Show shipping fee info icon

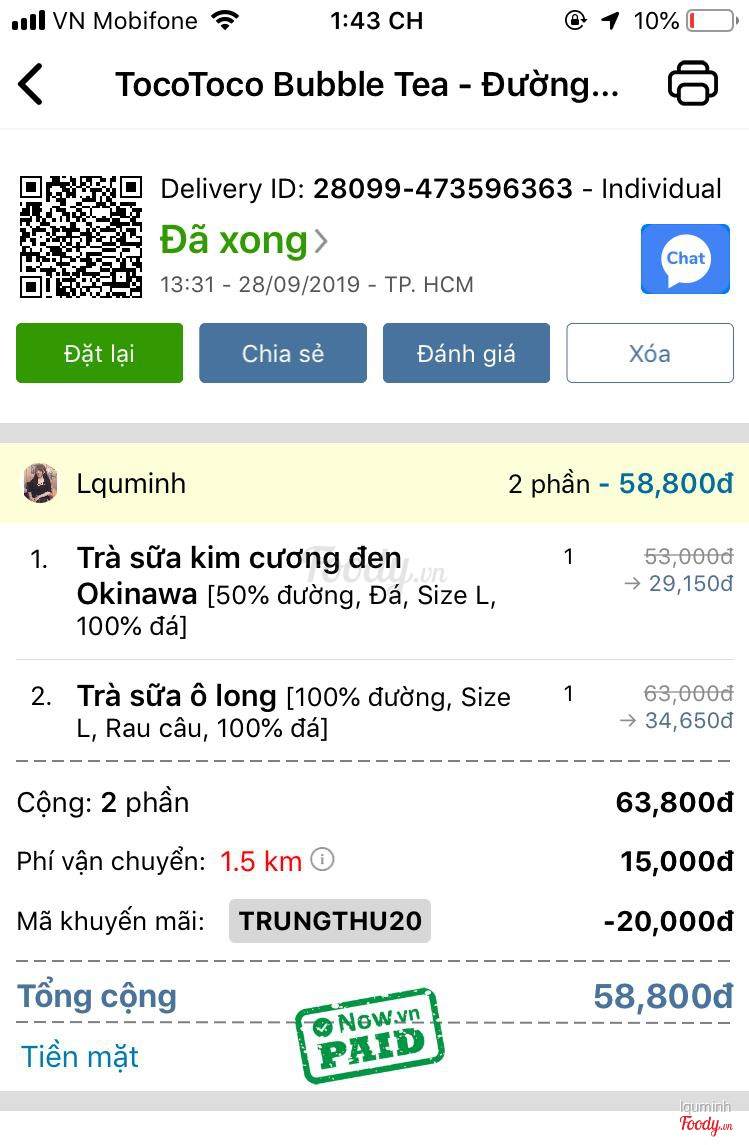pyautogui.click(x=322, y=859)
